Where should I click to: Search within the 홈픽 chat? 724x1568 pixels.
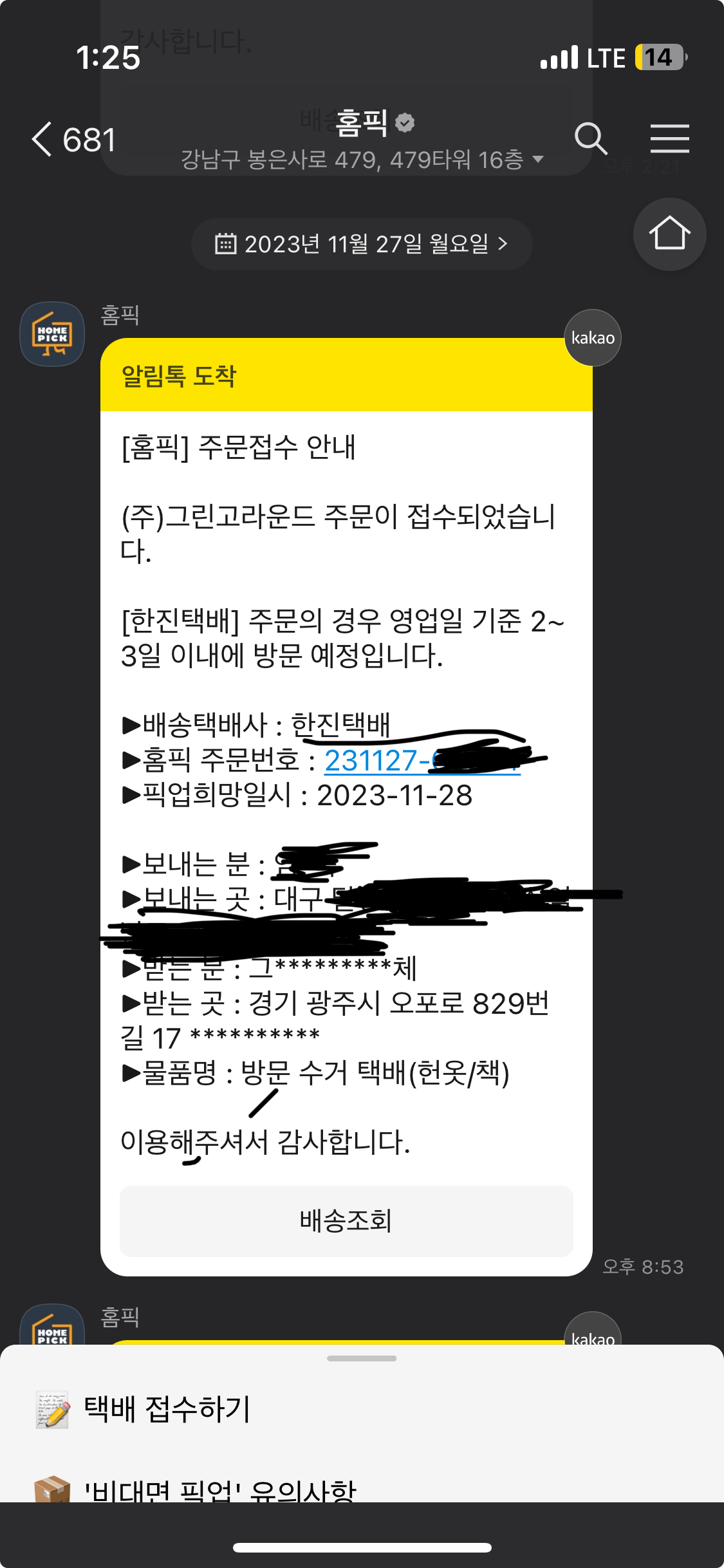click(x=590, y=138)
